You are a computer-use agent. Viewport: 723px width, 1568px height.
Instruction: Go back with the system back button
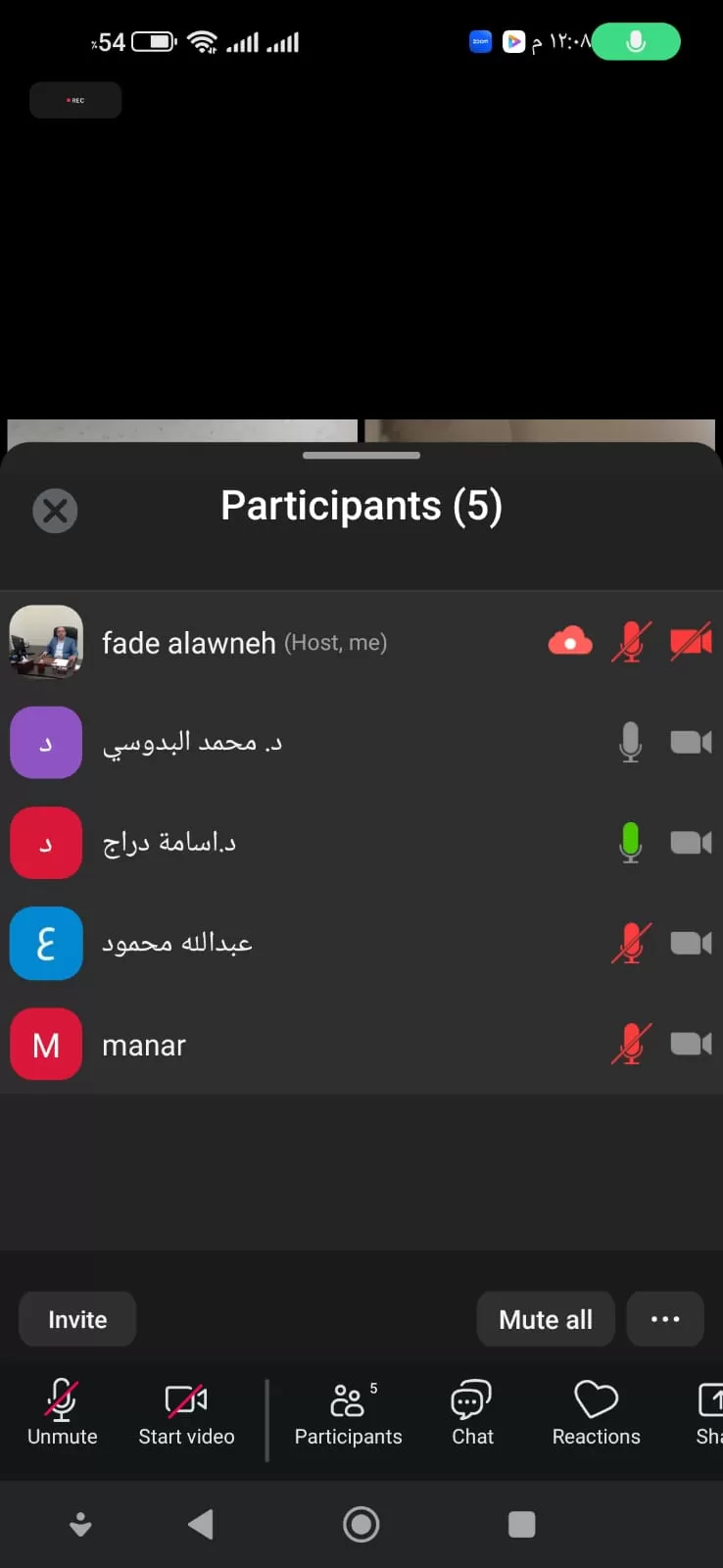point(201,1524)
